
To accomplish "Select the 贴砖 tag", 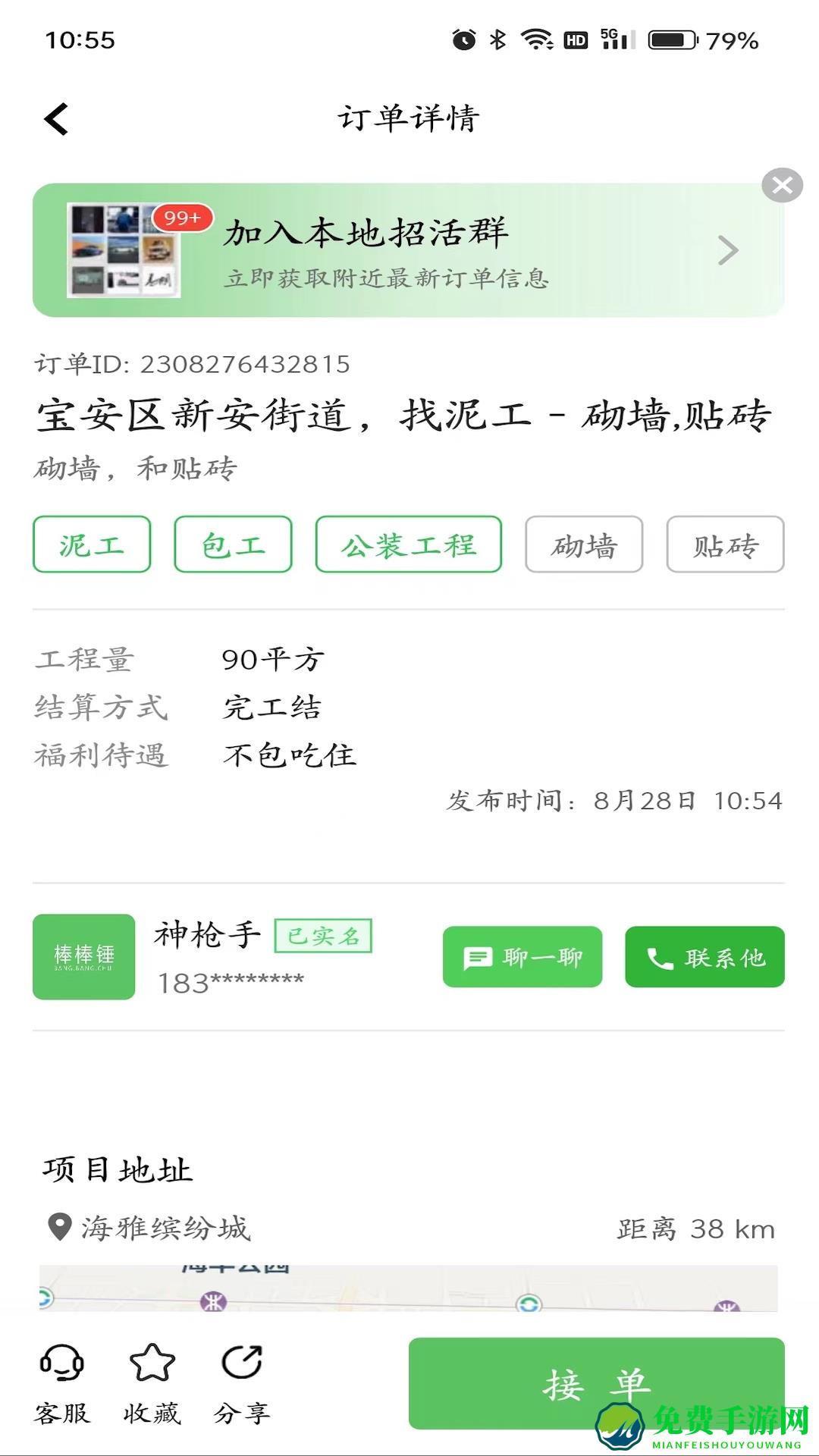I will click(x=724, y=545).
